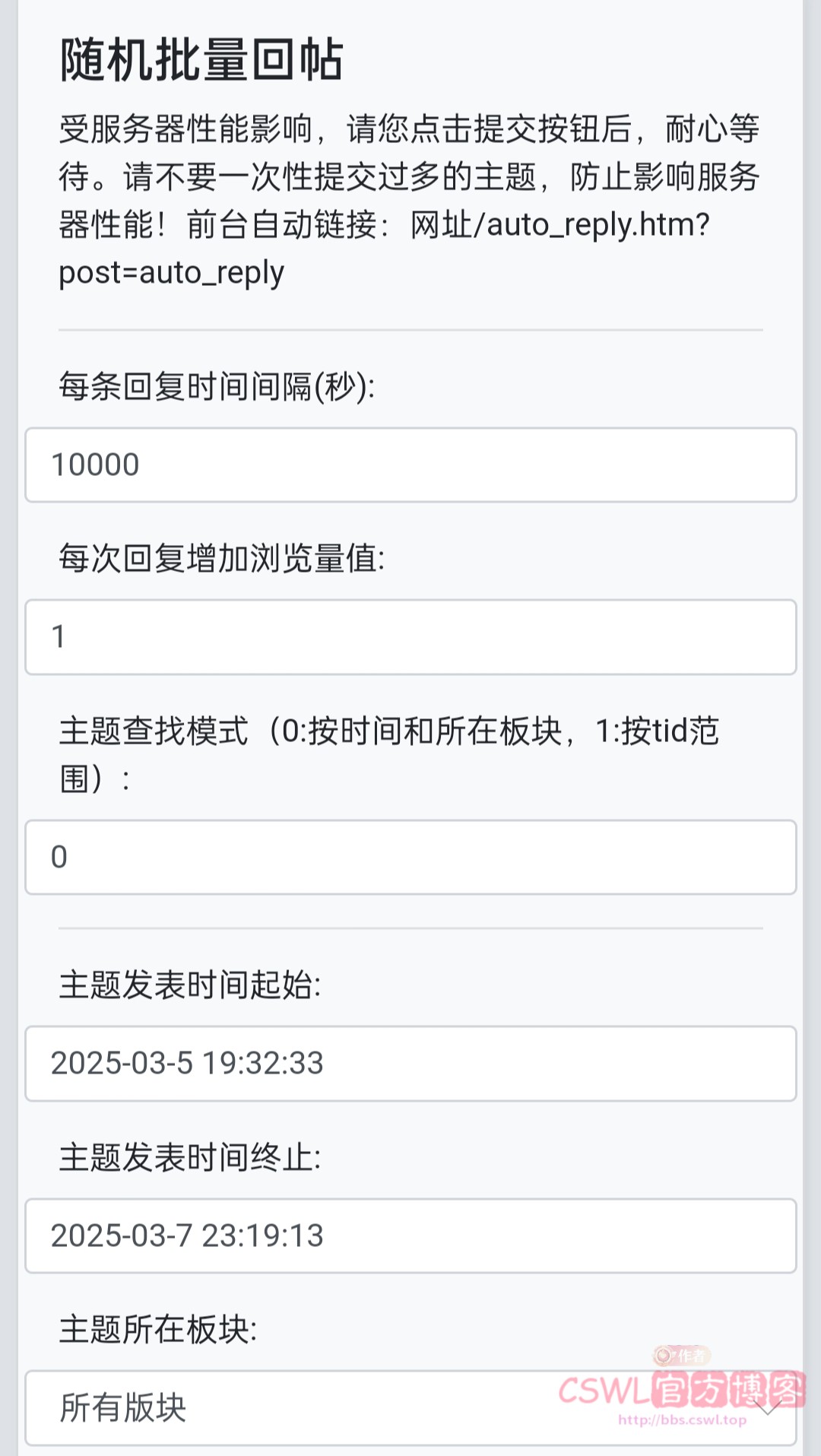Change the topic publish end time field
Image resolution: width=821 pixels, height=1456 pixels.
click(410, 1236)
